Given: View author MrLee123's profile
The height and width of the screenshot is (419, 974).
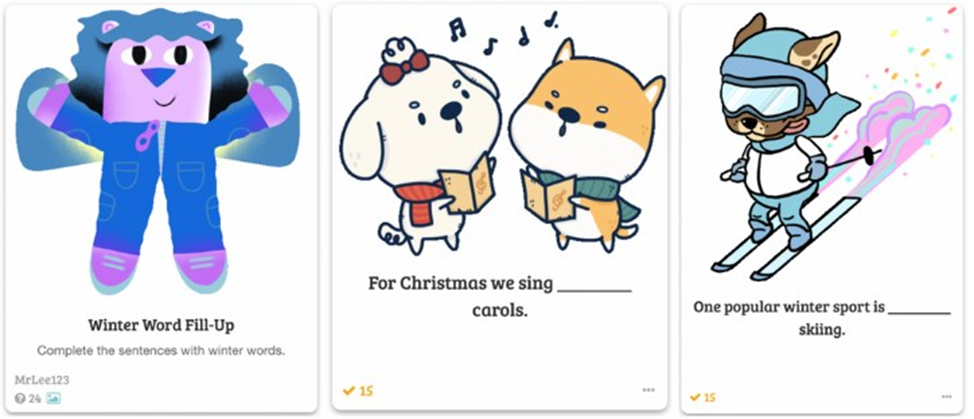Looking at the screenshot, I should coord(40,380).
